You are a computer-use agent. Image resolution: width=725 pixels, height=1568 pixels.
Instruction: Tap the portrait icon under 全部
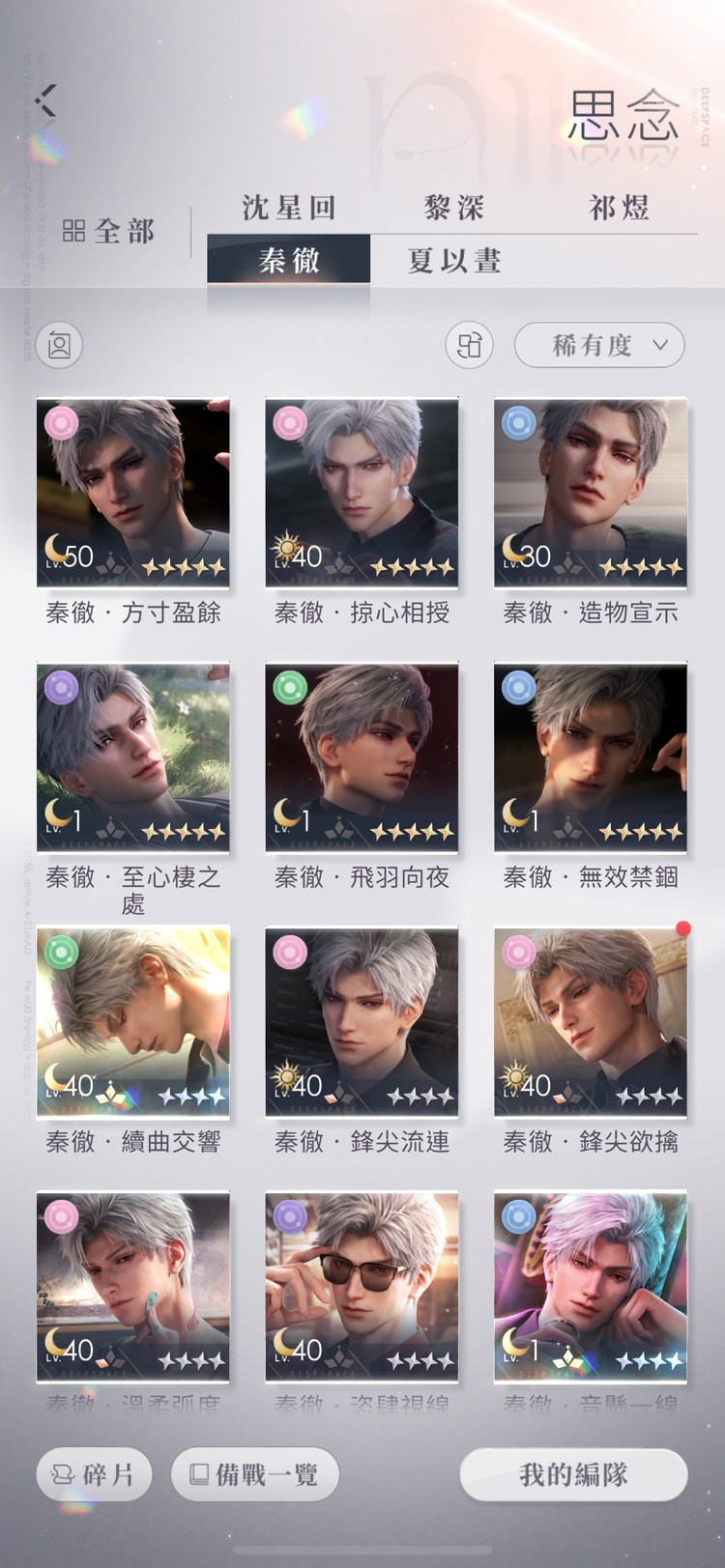click(59, 345)
